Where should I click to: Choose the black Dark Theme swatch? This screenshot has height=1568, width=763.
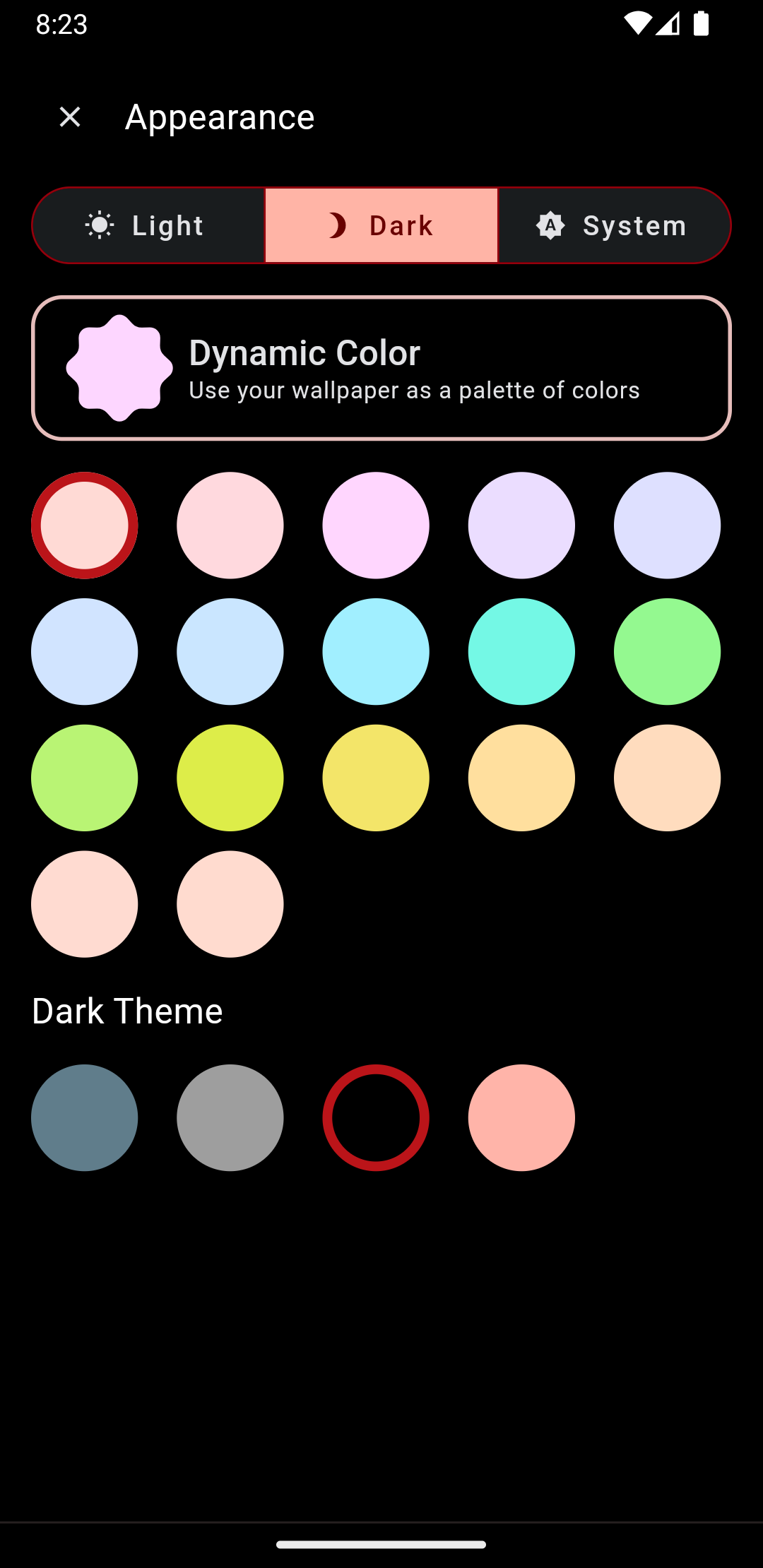click(x=376, y=1117)
